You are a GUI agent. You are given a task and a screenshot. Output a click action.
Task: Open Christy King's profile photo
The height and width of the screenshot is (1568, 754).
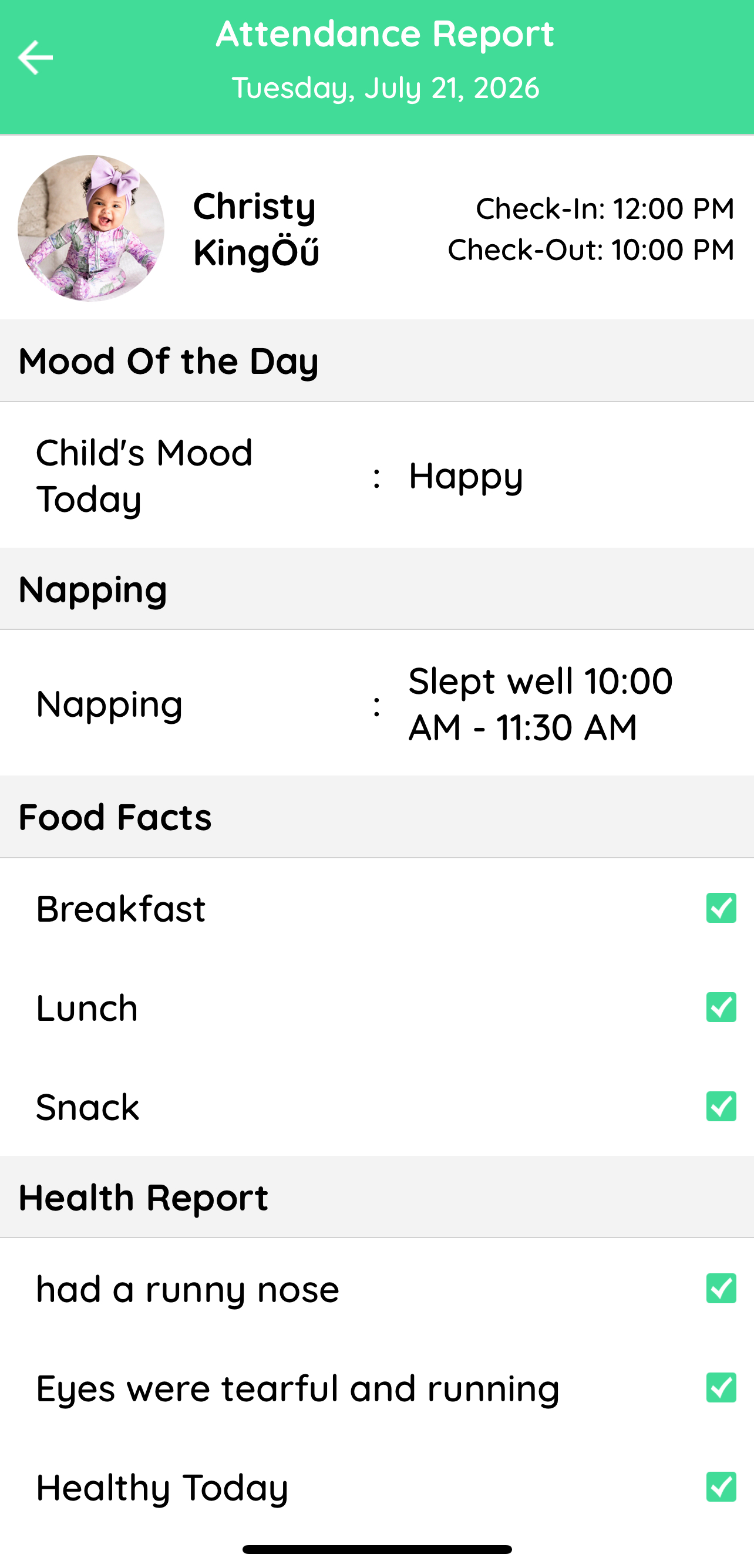coord(91,228)
